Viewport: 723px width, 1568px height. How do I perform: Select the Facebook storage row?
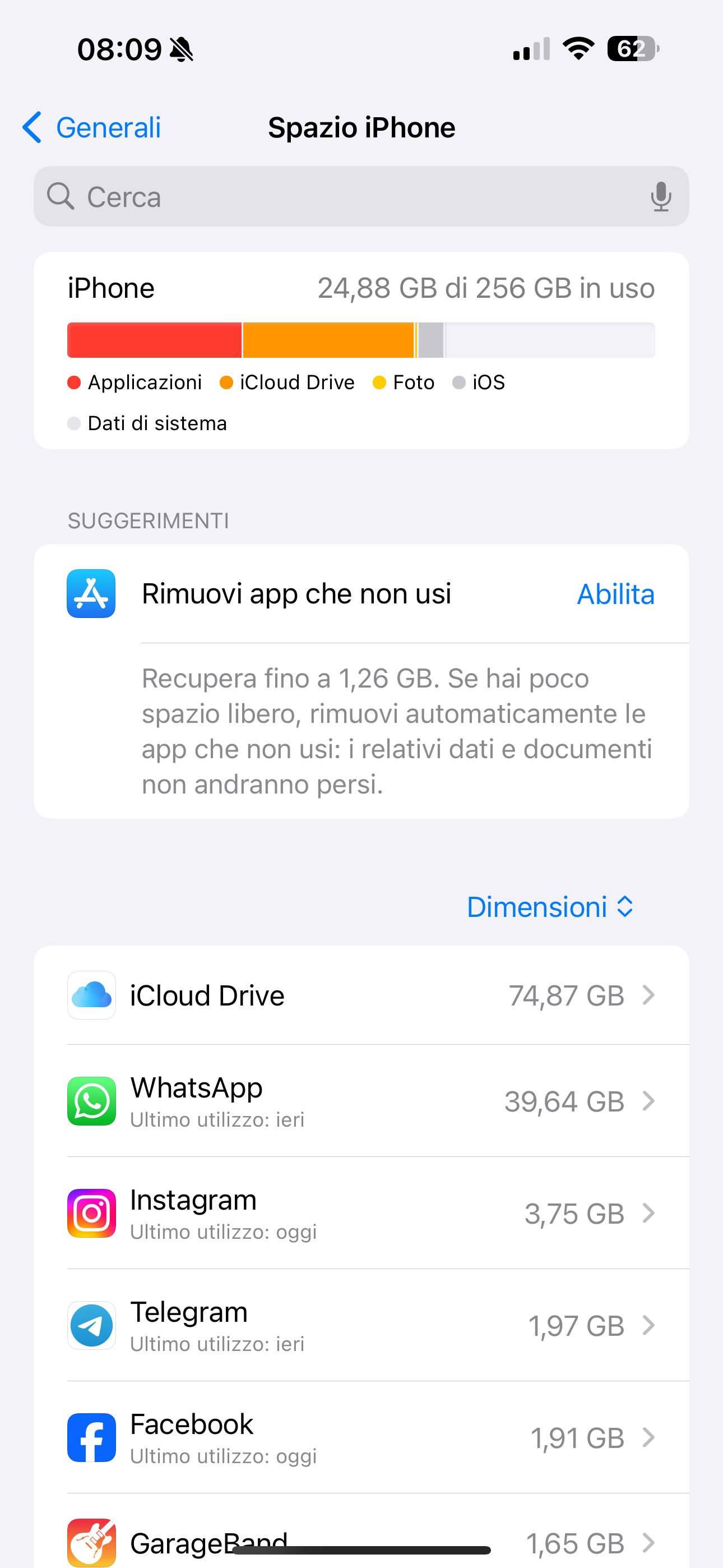361,1437
